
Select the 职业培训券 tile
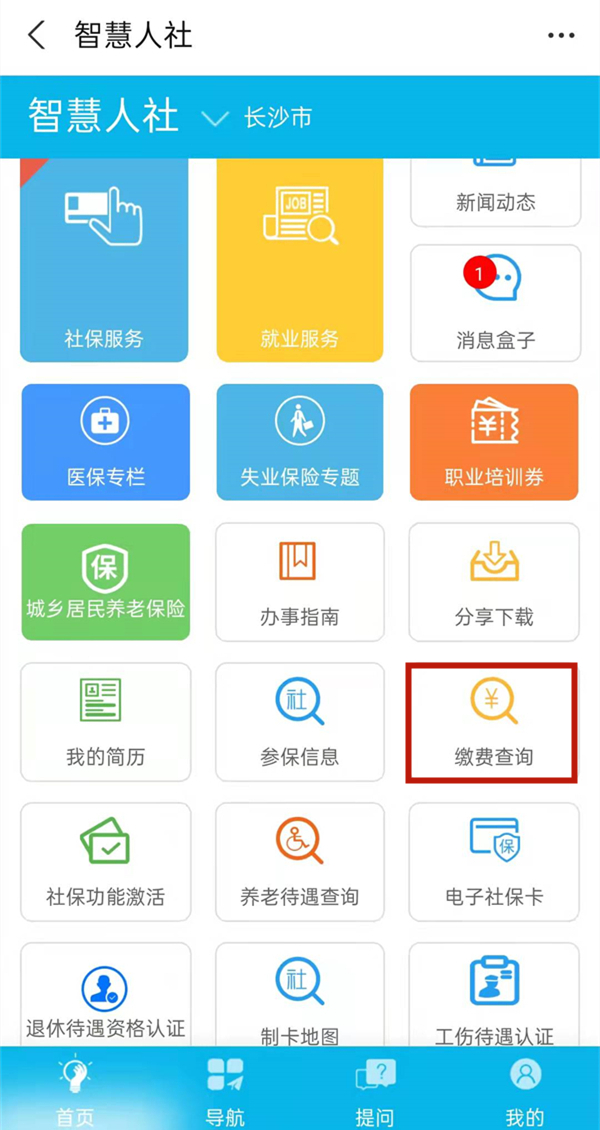pos(494,441)
